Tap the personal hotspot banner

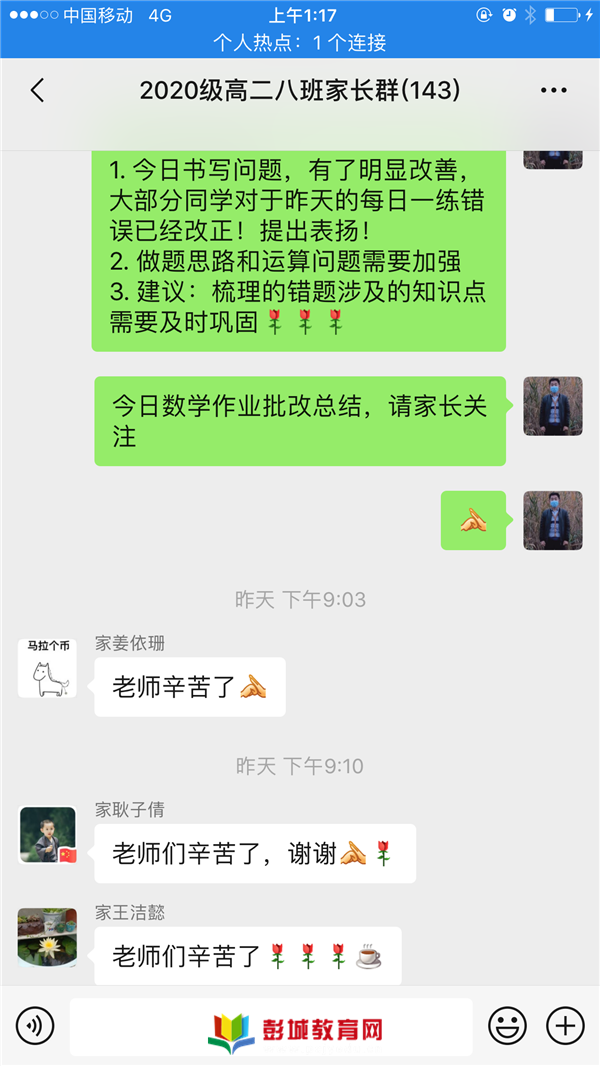tap(300, 43)
